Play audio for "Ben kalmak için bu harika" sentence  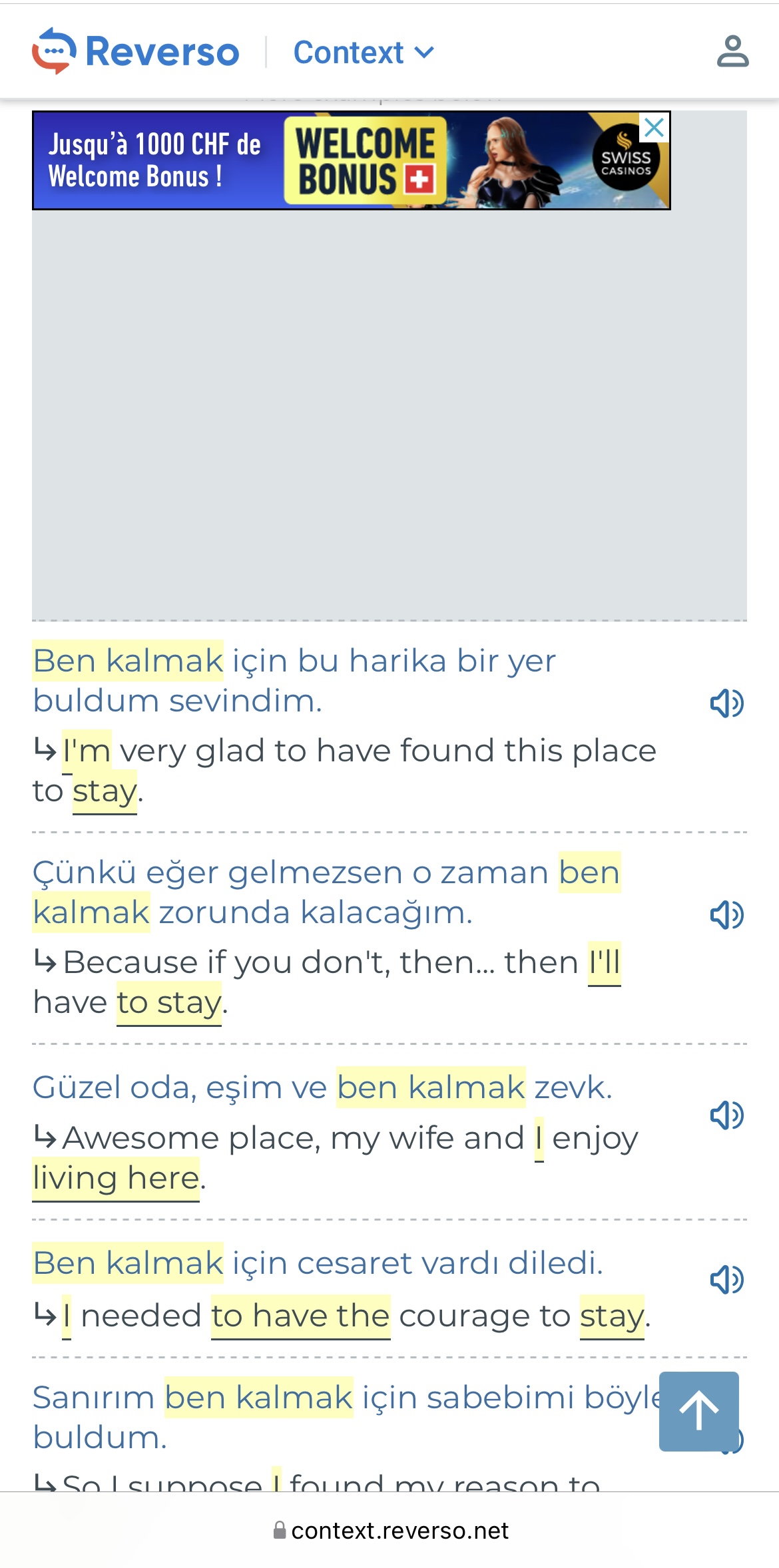click(x=726, y=703)
